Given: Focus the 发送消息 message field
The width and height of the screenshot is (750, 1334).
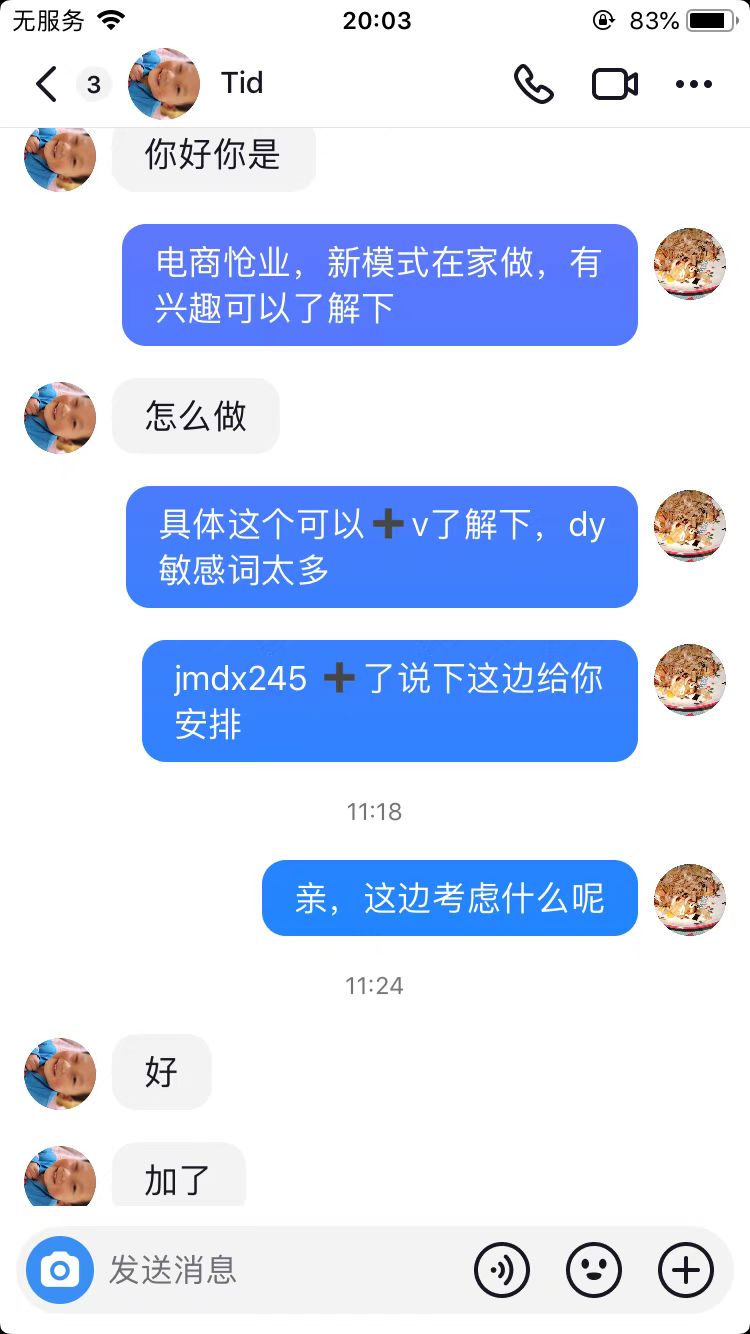Looking at the screenshot, I should (x=280, y=1270).
